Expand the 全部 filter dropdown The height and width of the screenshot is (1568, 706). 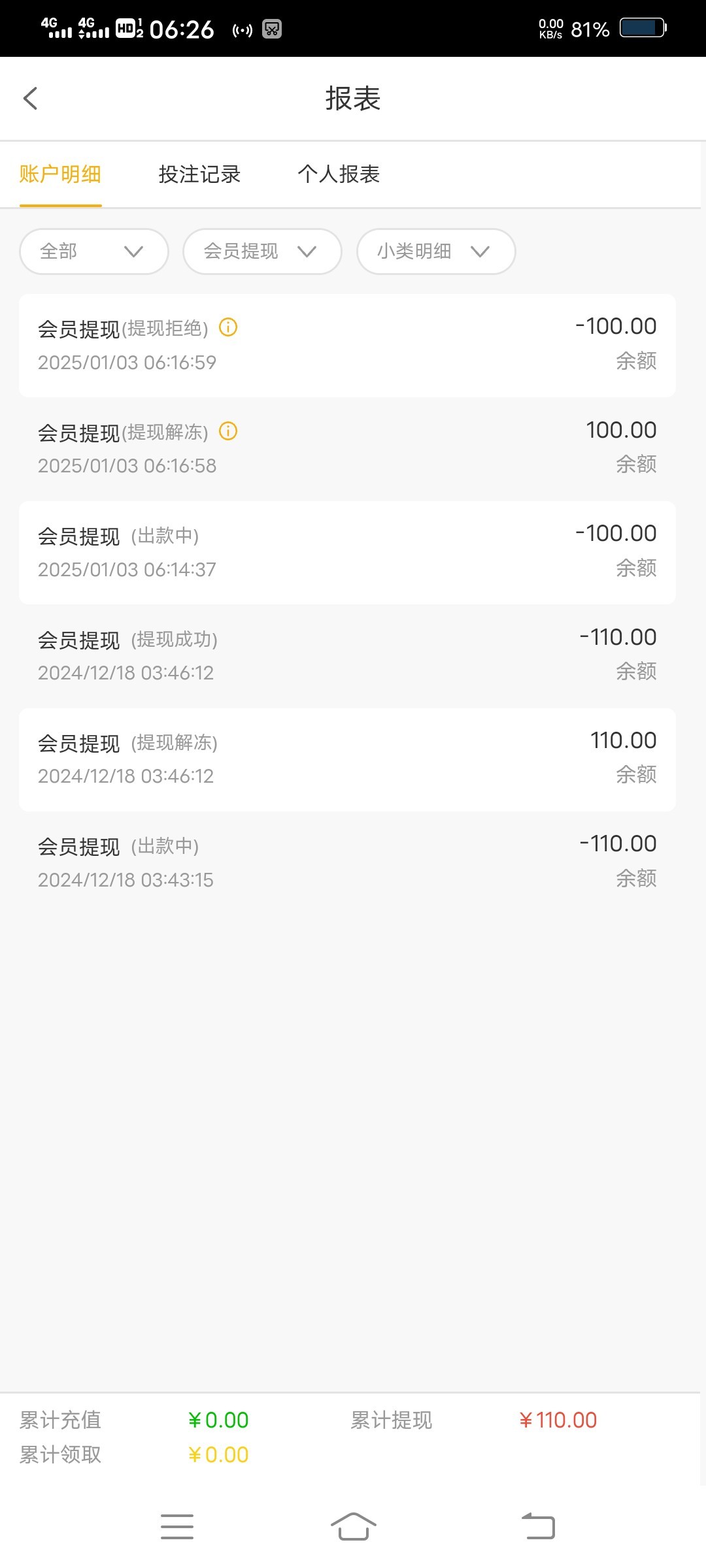coord(94,252)
